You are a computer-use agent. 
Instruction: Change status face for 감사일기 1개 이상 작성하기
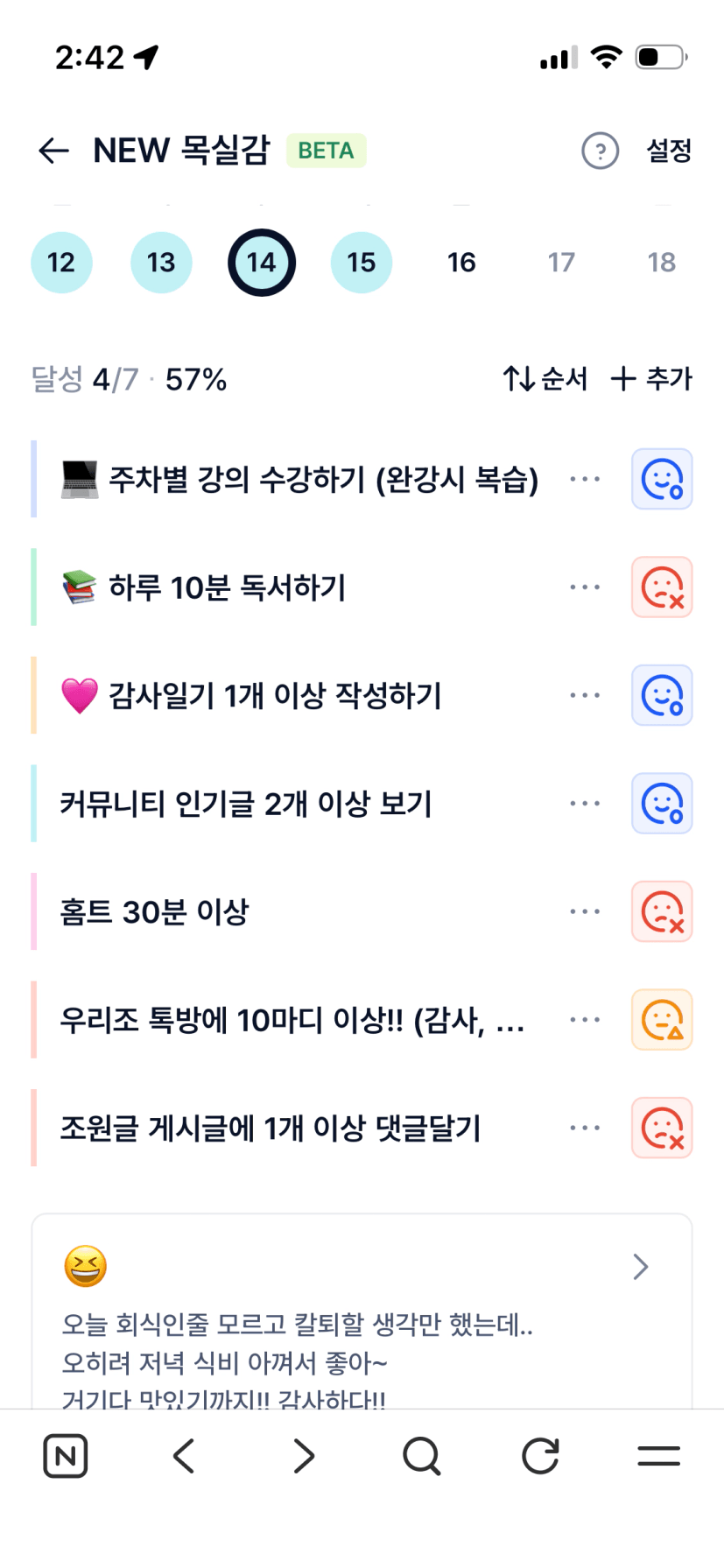pos(662,695)
